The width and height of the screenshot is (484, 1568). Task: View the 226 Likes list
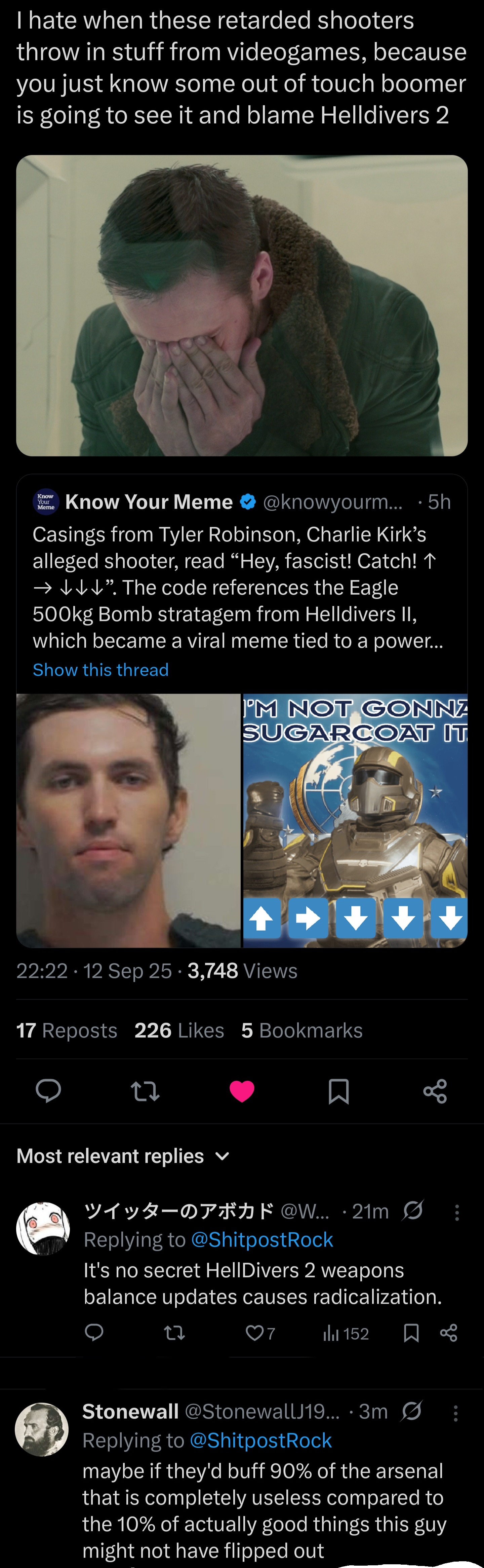[179, 1030]
